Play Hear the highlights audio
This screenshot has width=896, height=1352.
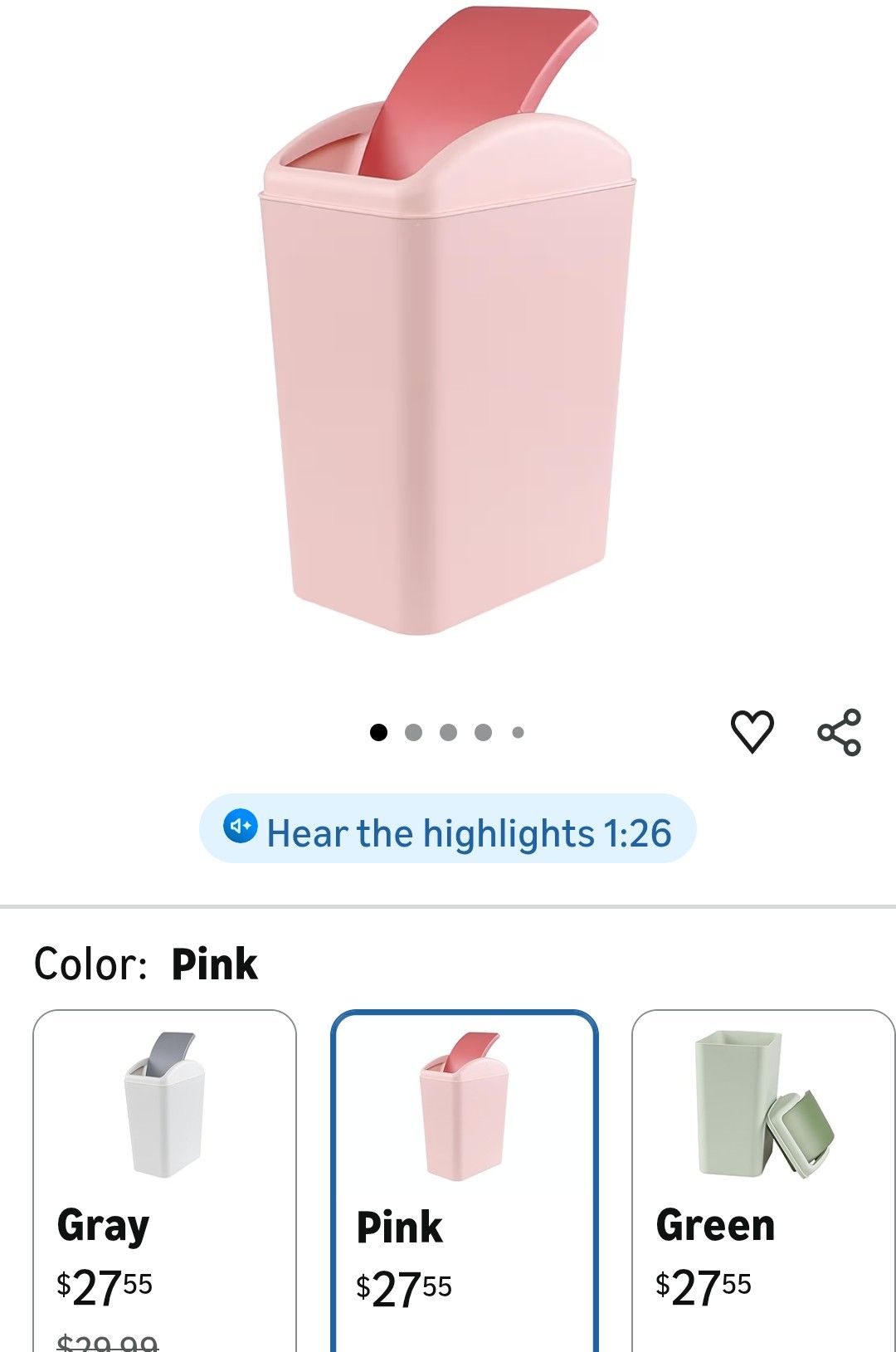click(x=447, y=832)
